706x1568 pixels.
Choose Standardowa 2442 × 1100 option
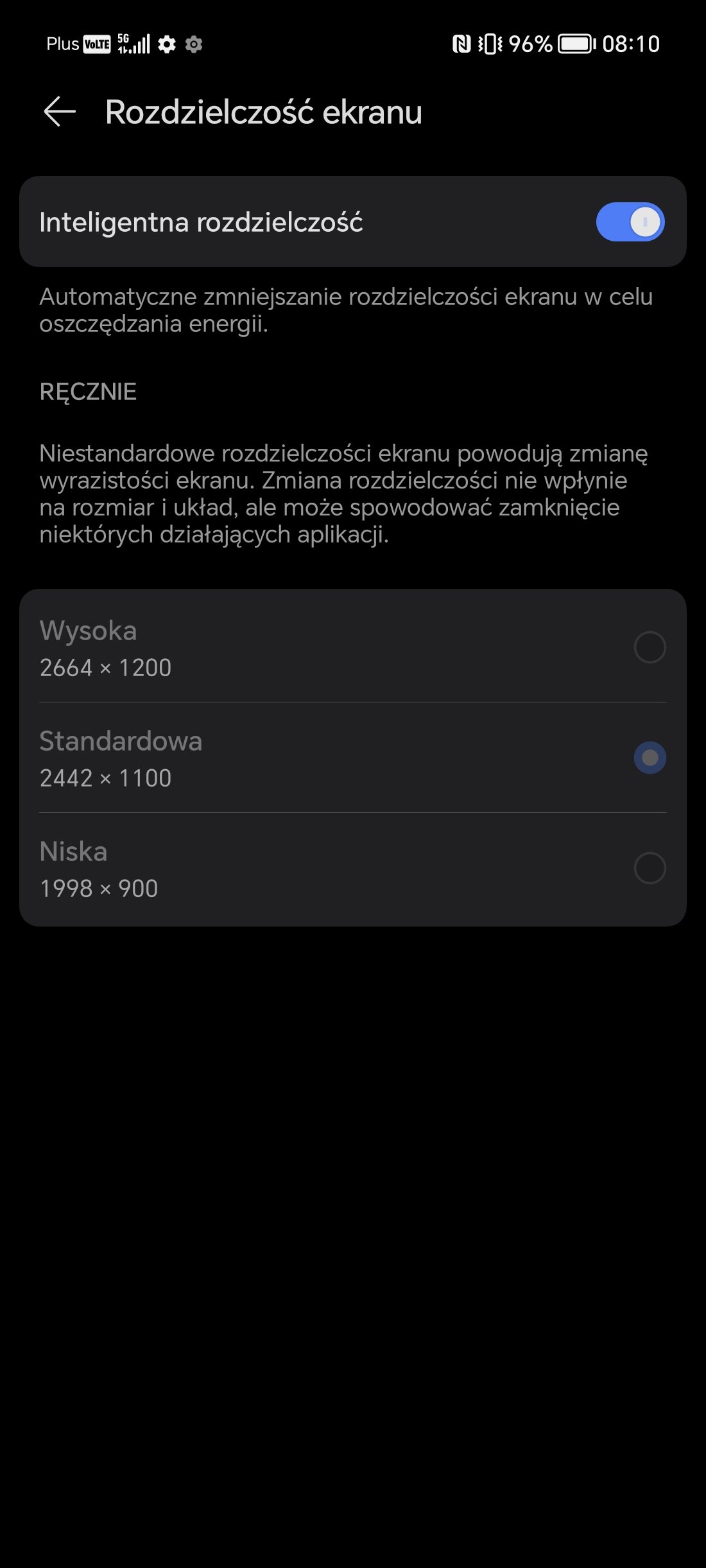pyautogui.click(x=353, y=758)
